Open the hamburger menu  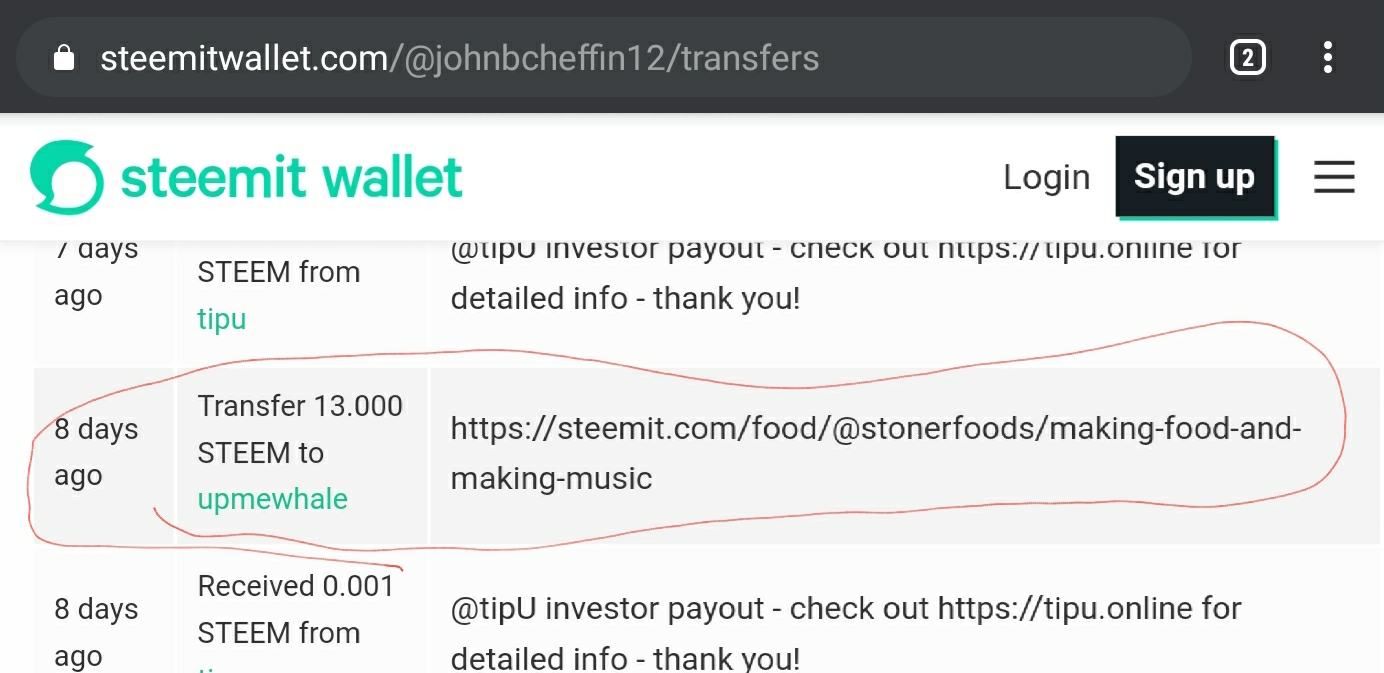(x=1334, y=177)
